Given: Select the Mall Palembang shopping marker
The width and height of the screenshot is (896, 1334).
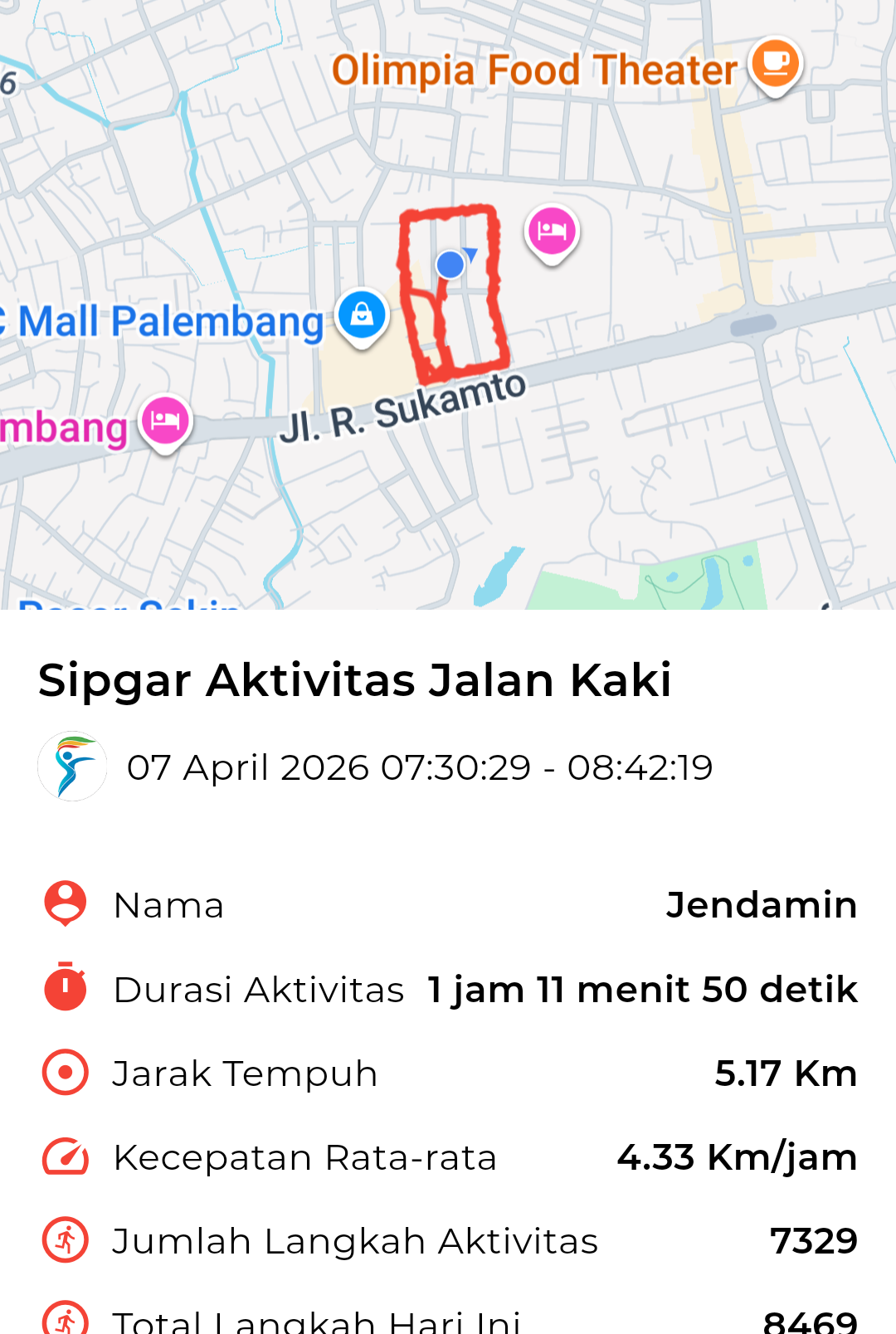Looking at the screenshot, I should click(362, 316).
